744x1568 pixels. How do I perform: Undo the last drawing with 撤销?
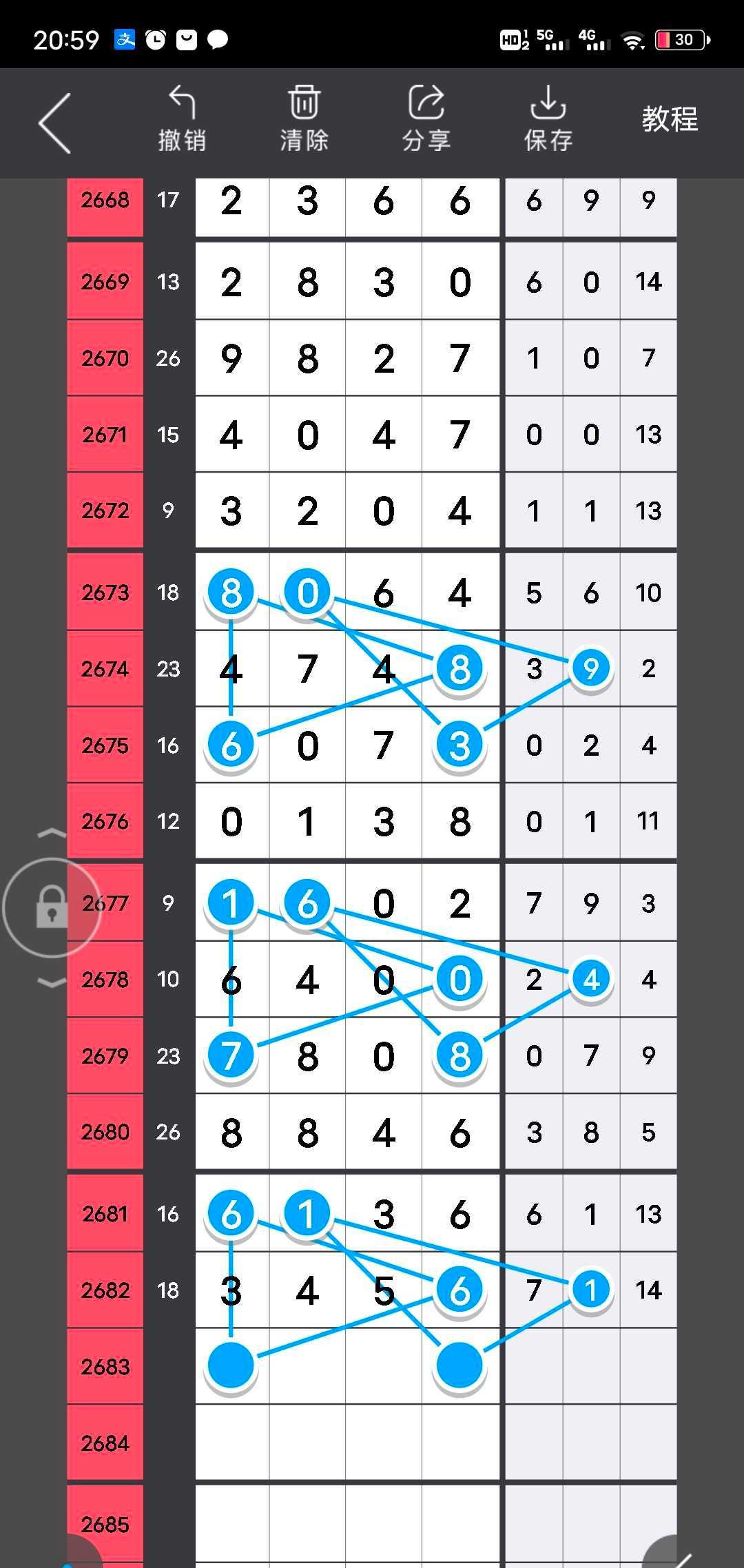[182, 118]
